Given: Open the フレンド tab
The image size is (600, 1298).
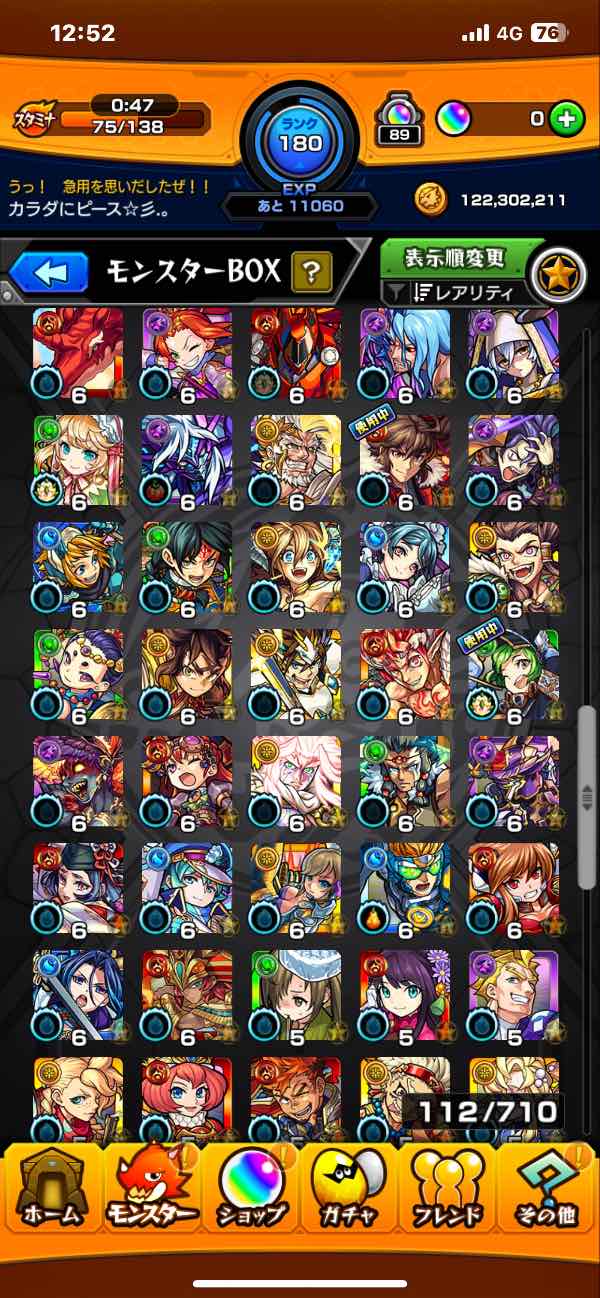Looking at the screenshot, I should 447,1189.
